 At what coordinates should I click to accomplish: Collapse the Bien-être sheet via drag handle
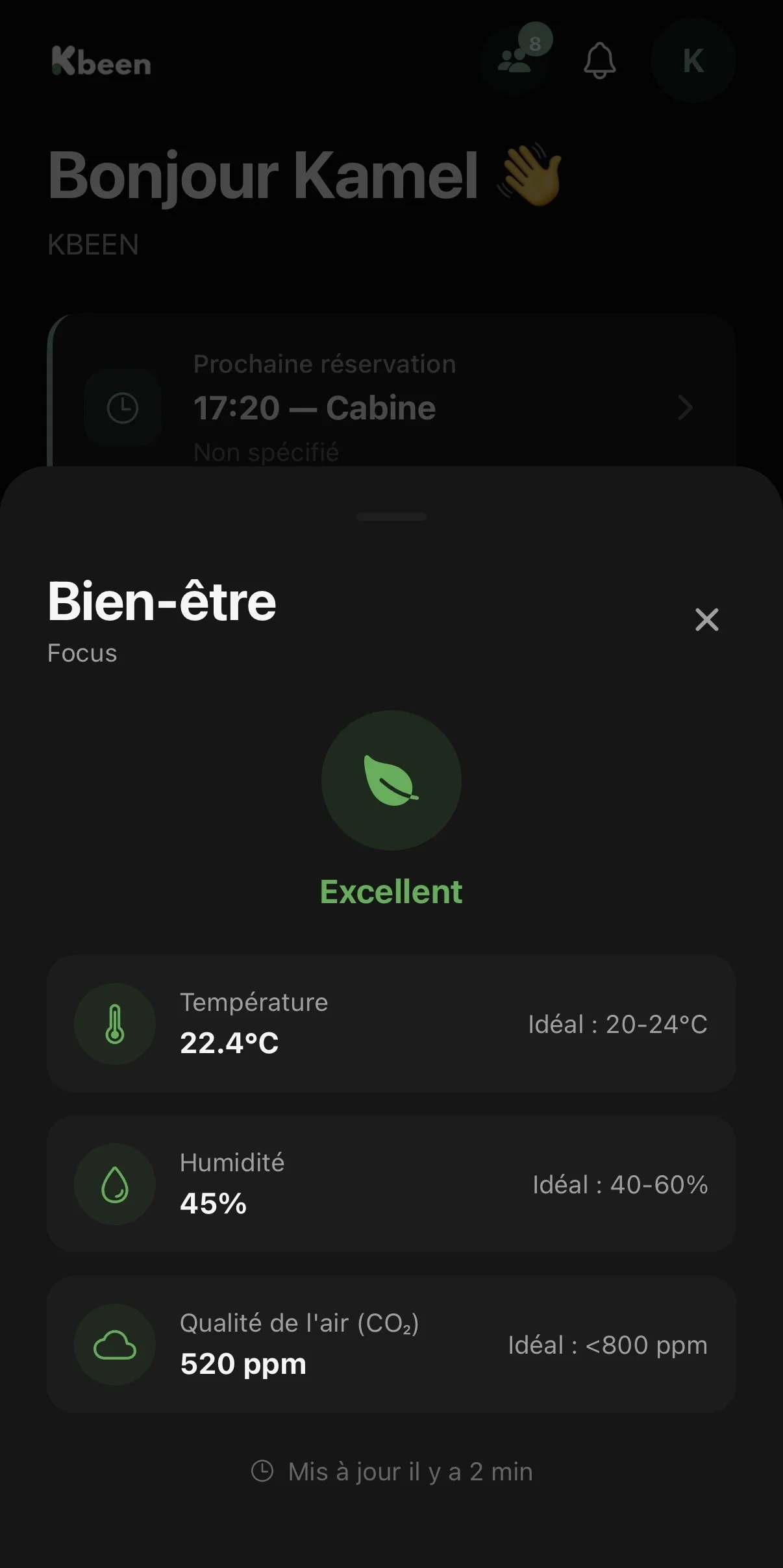(391, 517)
